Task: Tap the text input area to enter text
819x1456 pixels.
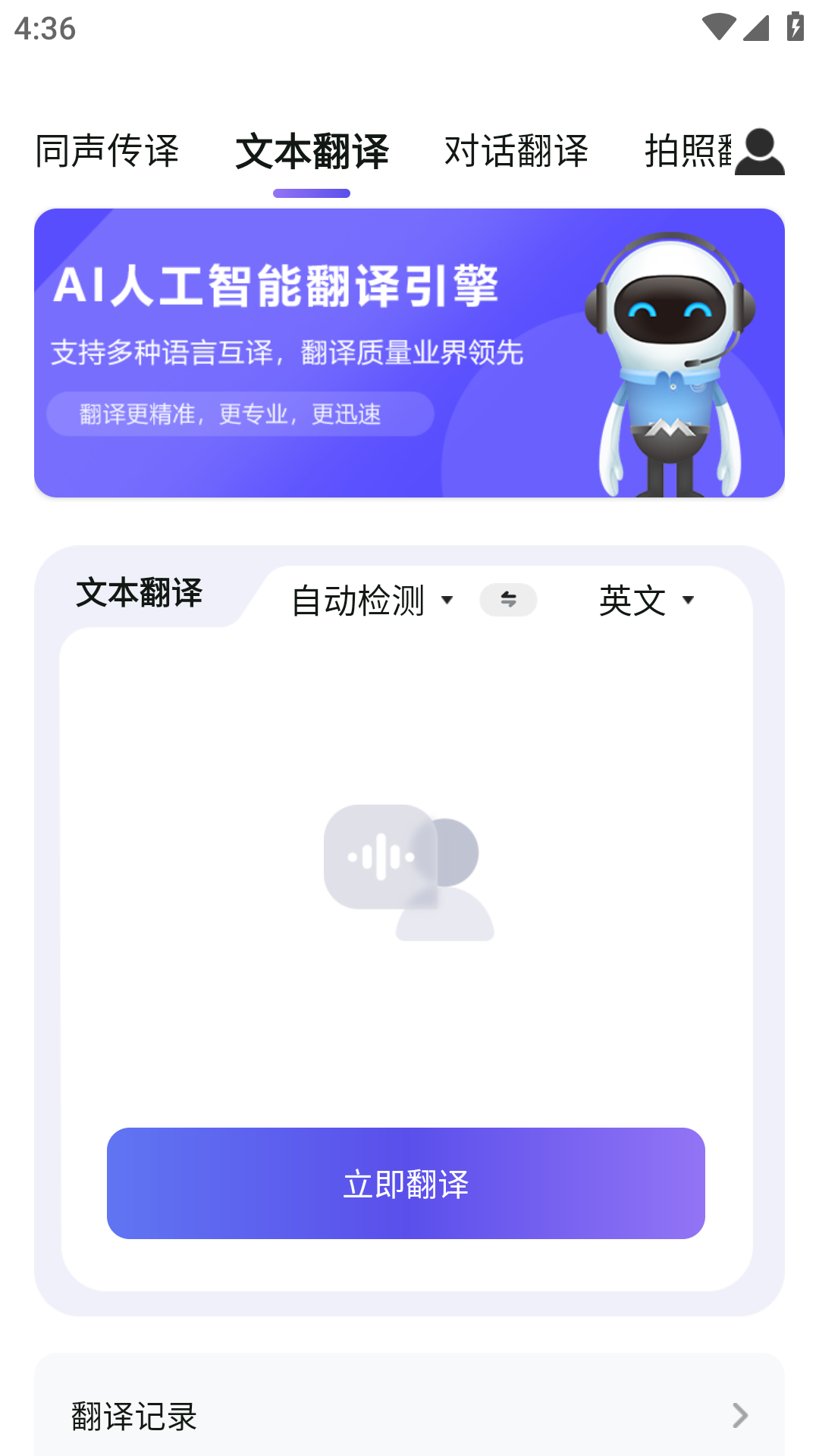Action: point(407,872)
